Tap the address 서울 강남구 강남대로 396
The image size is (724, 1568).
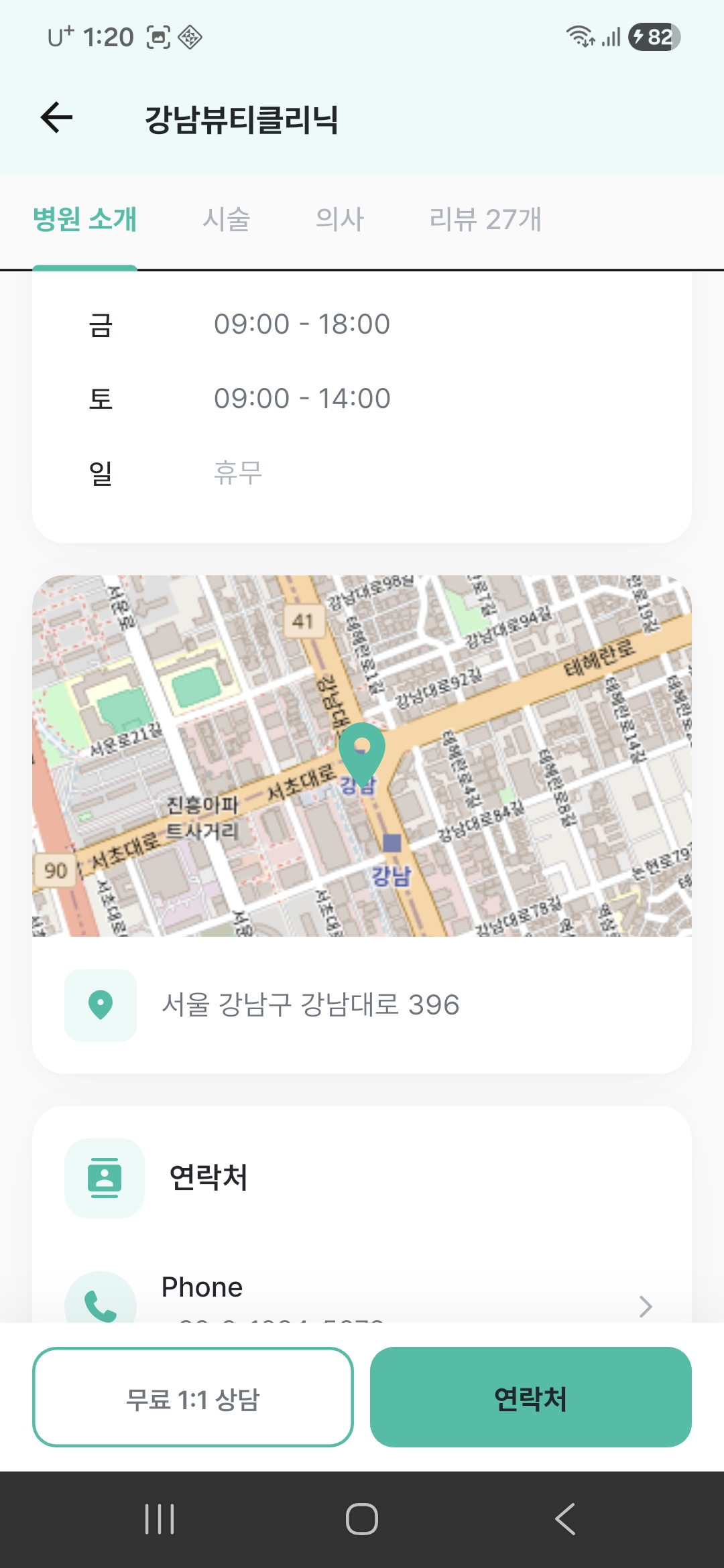coord(312,1003)
